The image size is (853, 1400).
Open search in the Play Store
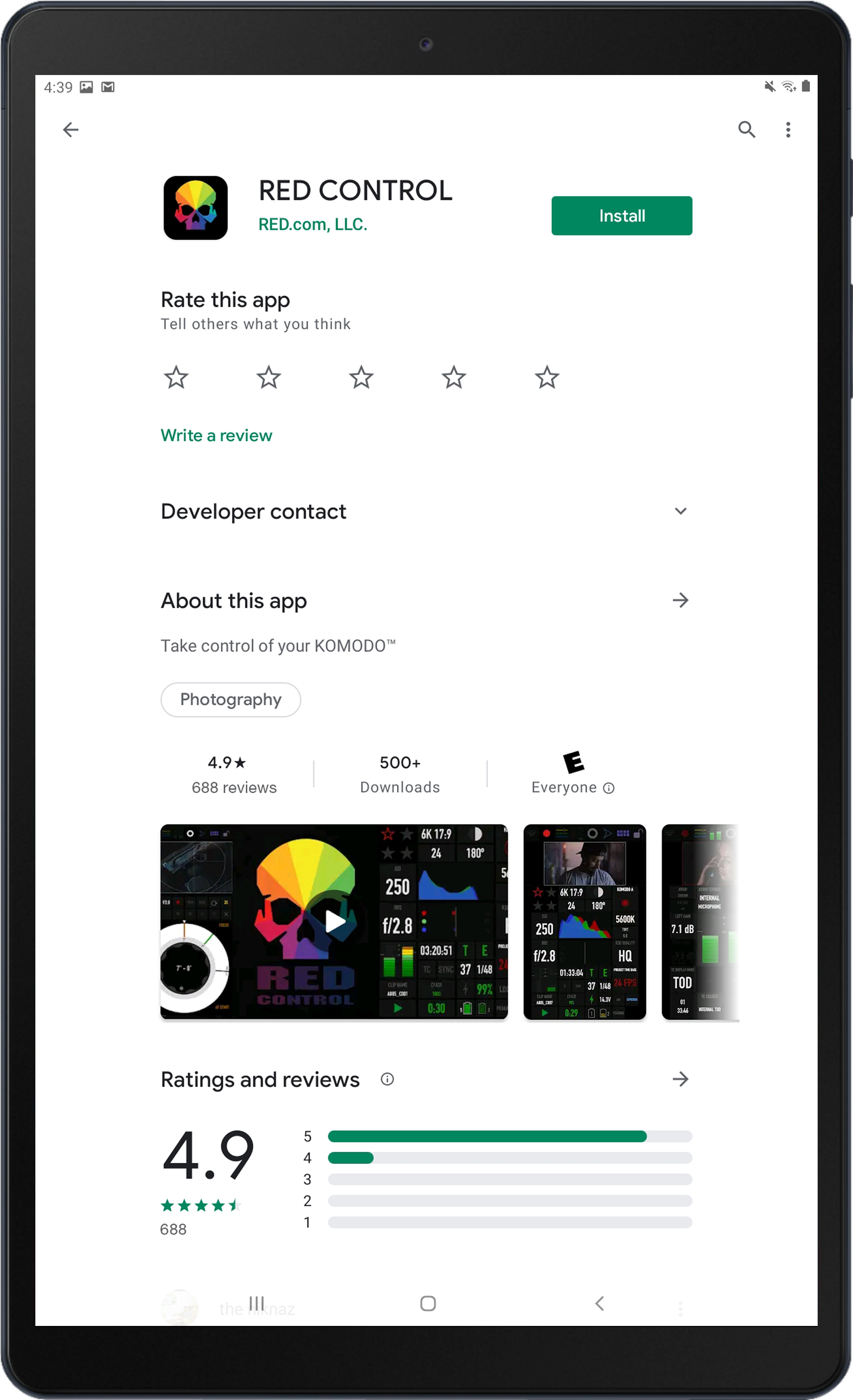746,130
